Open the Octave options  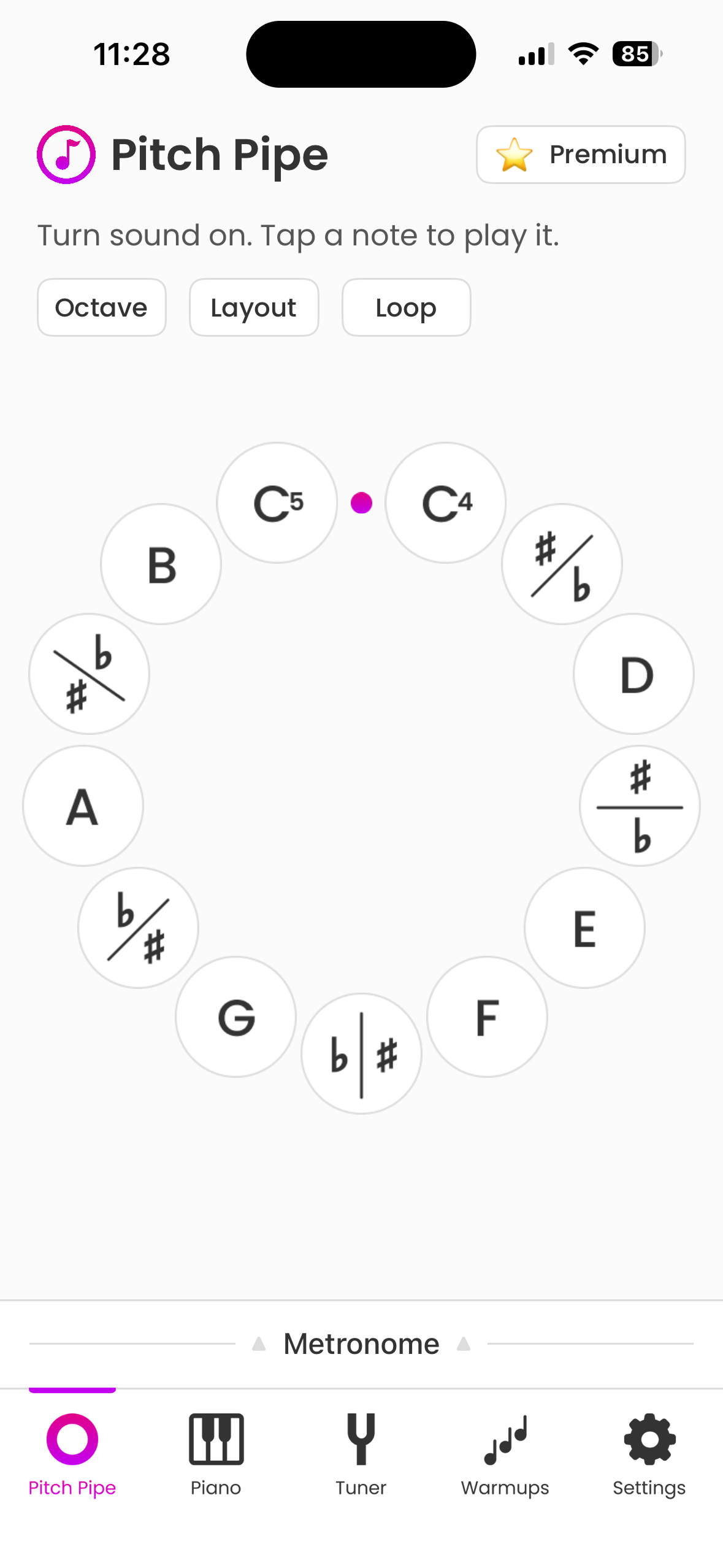pos(101,307)
